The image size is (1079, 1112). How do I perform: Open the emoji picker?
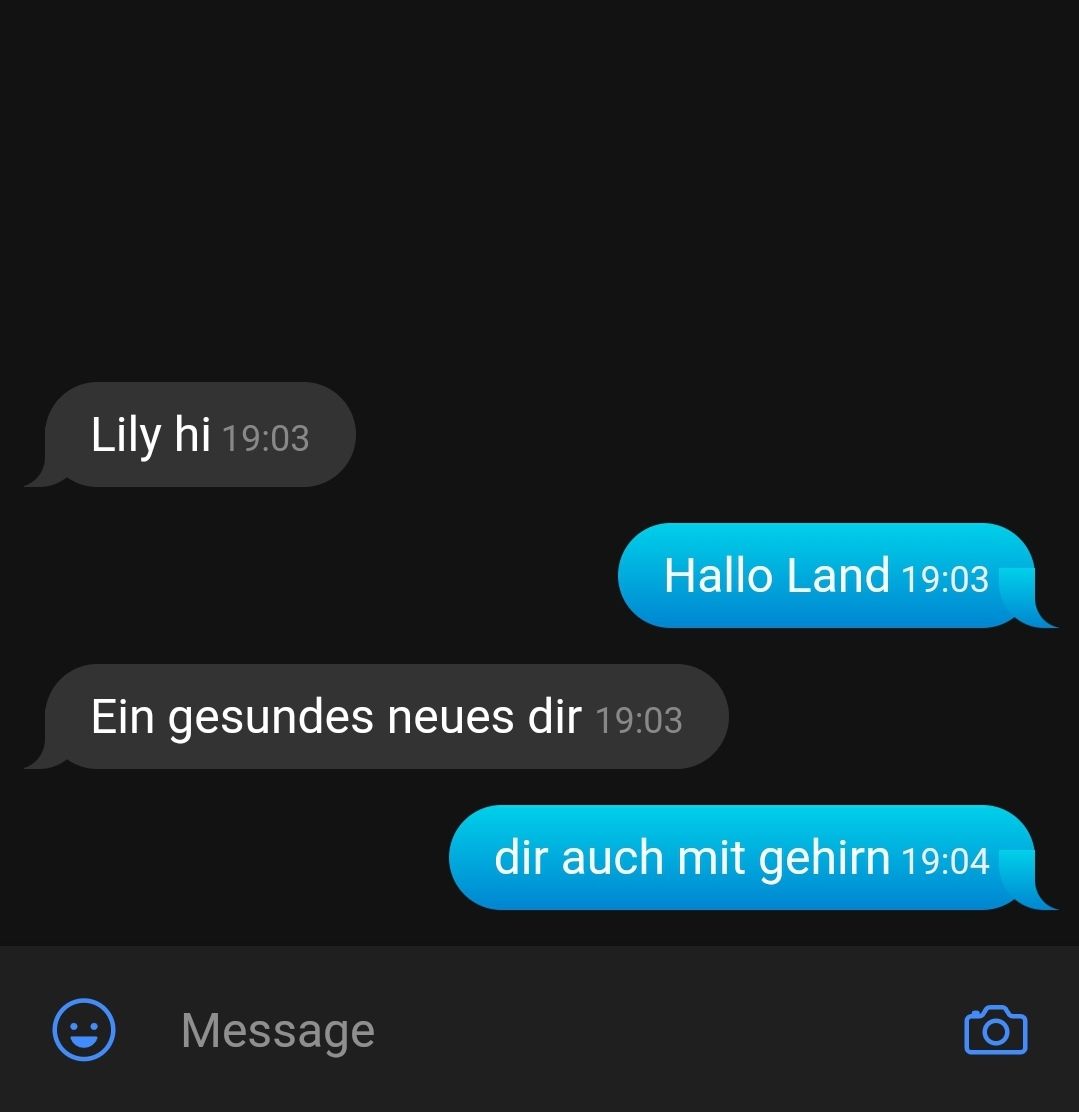(x=84, y=1029)
